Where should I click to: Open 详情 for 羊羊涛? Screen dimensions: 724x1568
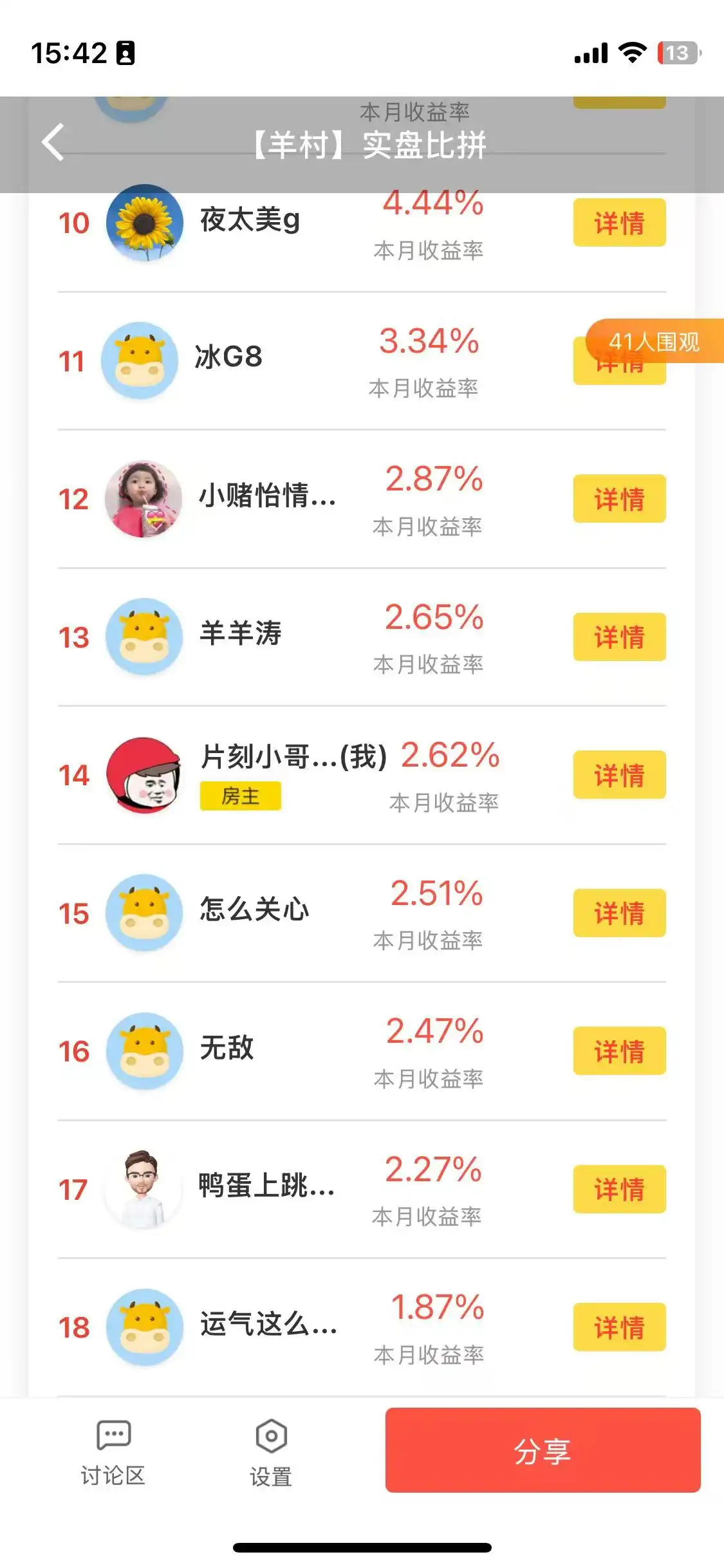click(x=619, y=637)
